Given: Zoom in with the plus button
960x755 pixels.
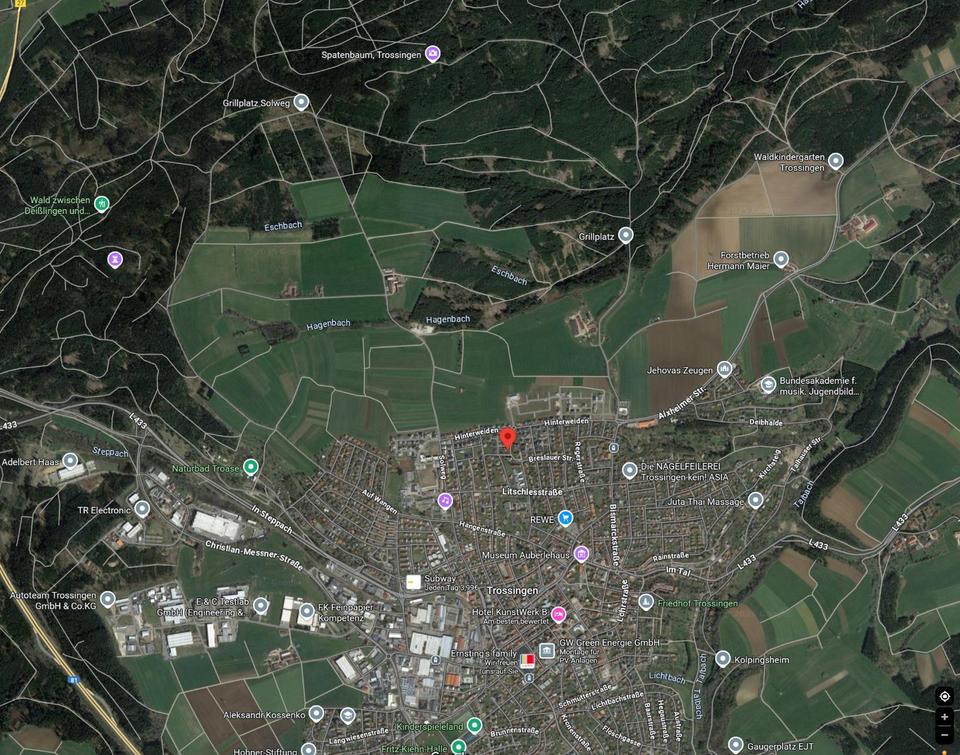Looking at the screenshot, I should tap(944, 717).
